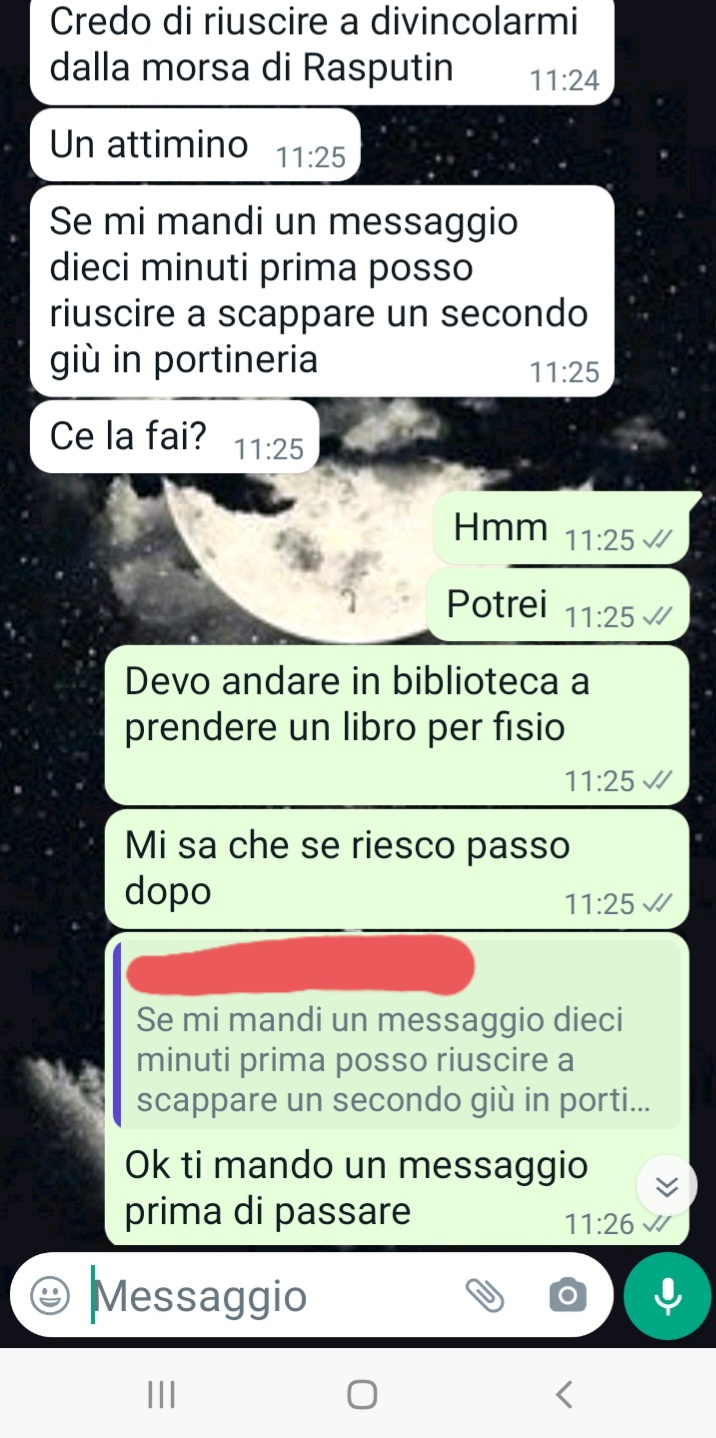This screenshot has height=1438, width=716.
Task: Open the camera from the message bar
Action: (568, 1297)
